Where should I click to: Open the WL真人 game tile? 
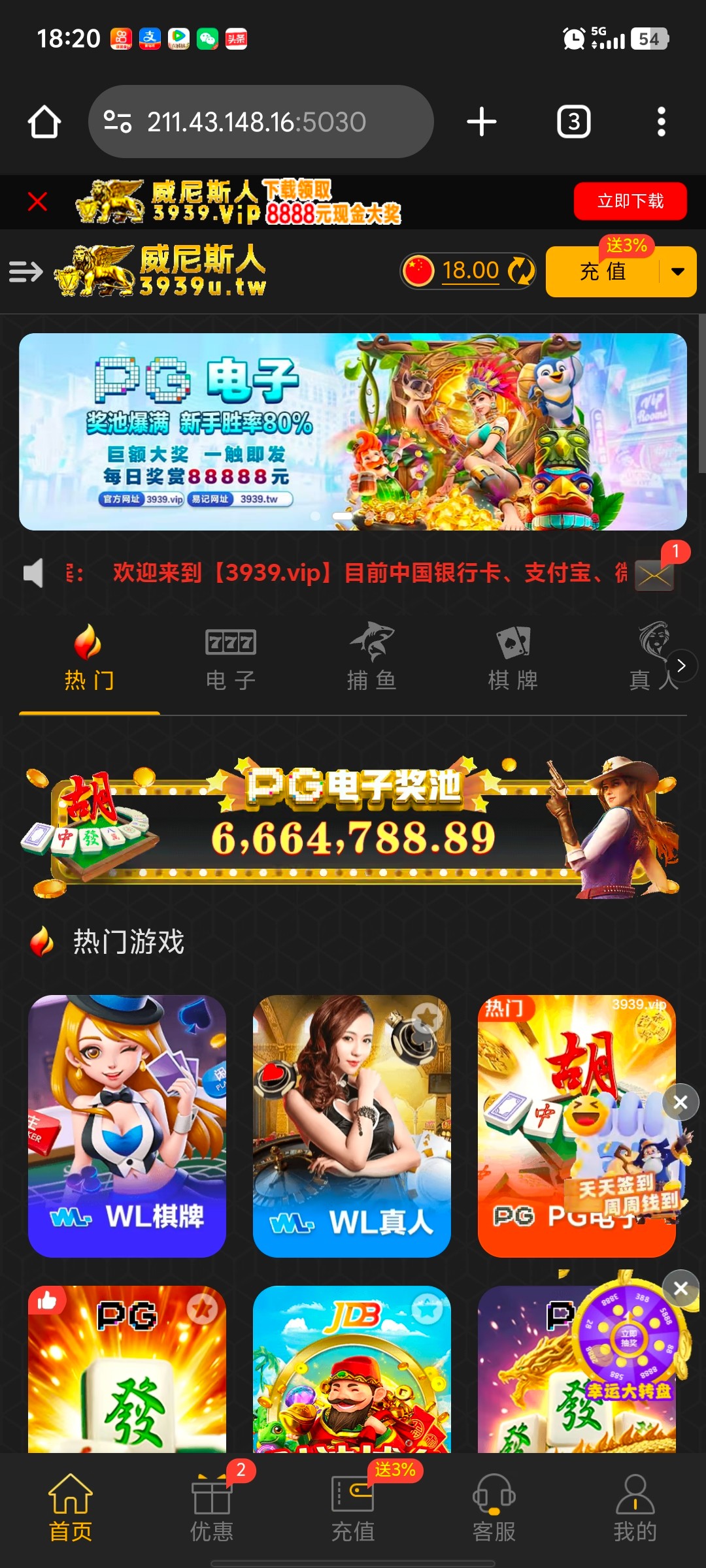point(352,1125)
